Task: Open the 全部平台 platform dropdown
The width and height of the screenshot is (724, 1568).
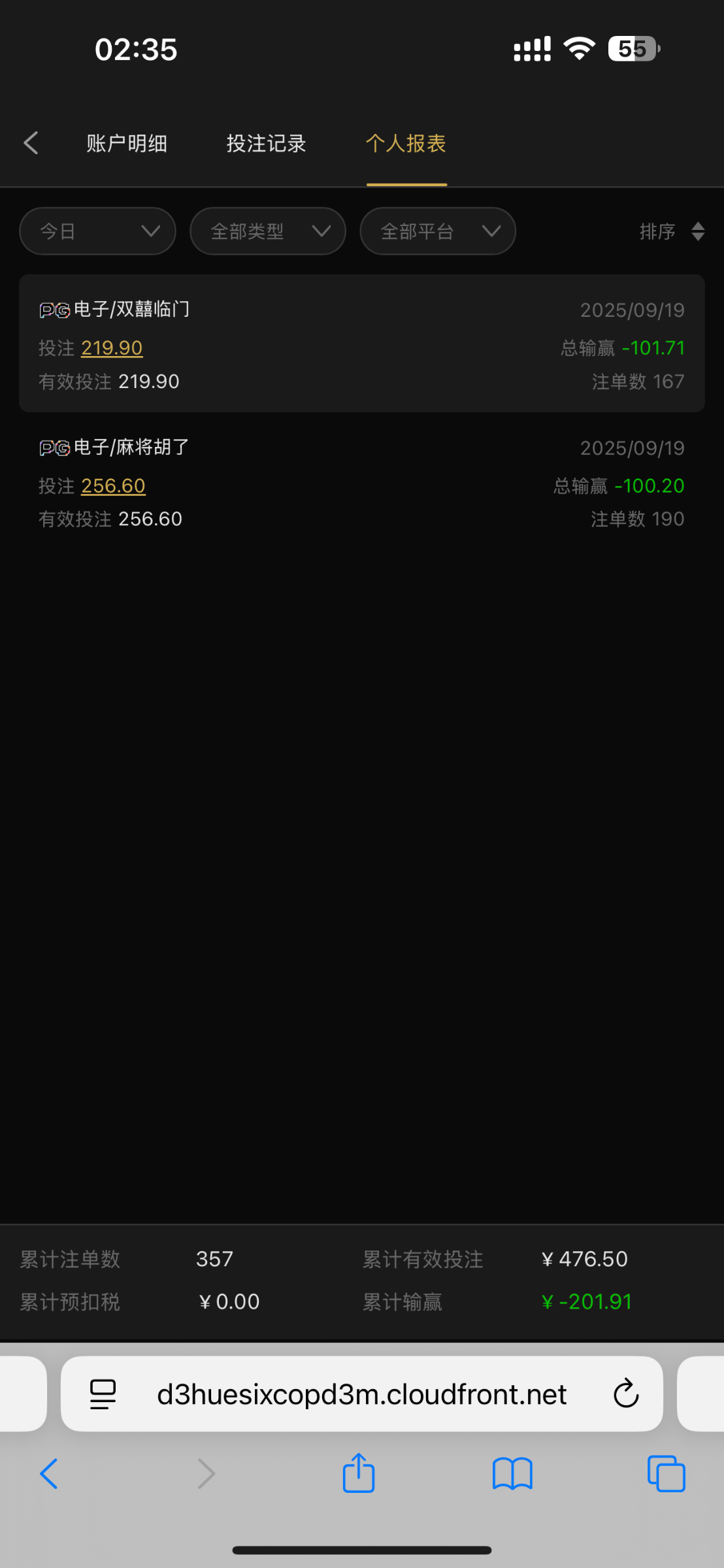Action: point(437,231)
